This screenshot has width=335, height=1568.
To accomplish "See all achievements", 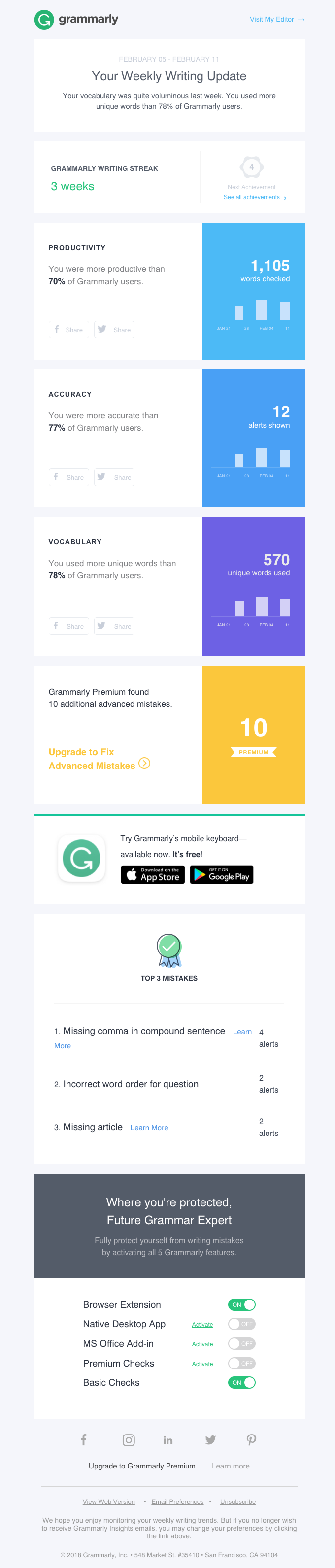I will 254,197.
